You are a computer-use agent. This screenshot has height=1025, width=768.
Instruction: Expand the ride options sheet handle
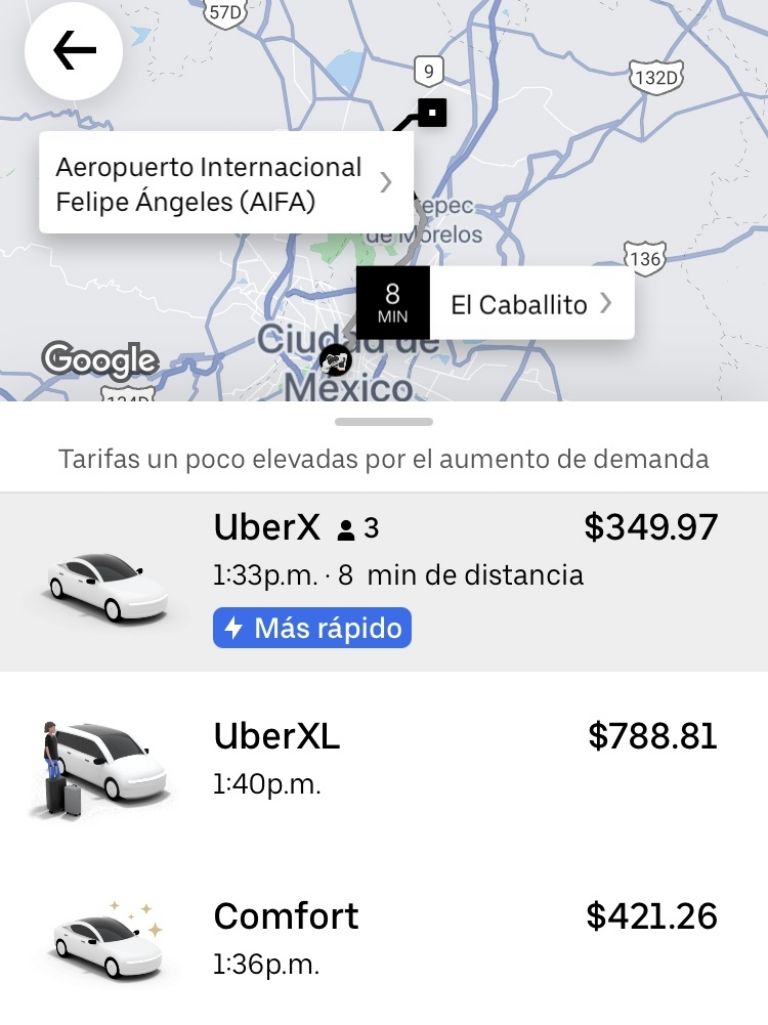pyautogui.click(x=384, y=422)
